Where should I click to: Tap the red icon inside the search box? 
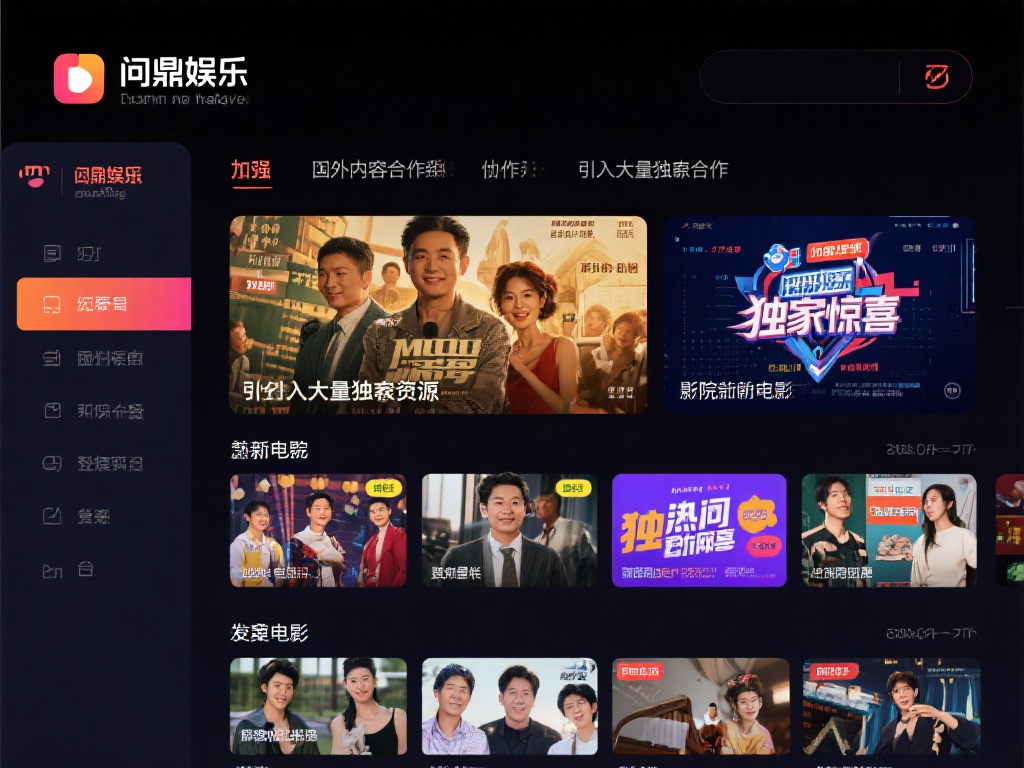click(936, 77)
